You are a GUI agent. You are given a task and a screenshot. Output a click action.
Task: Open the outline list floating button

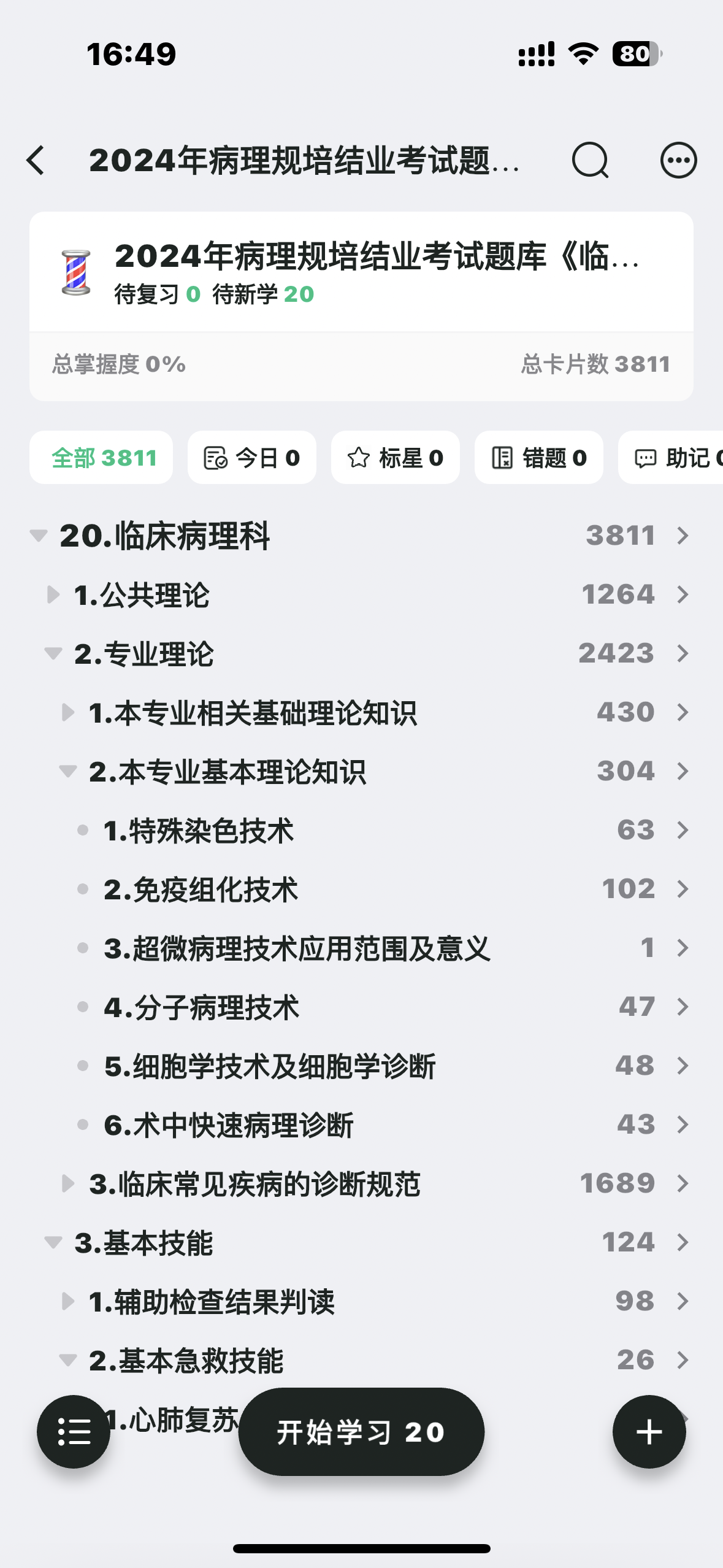click(74, 1432)
